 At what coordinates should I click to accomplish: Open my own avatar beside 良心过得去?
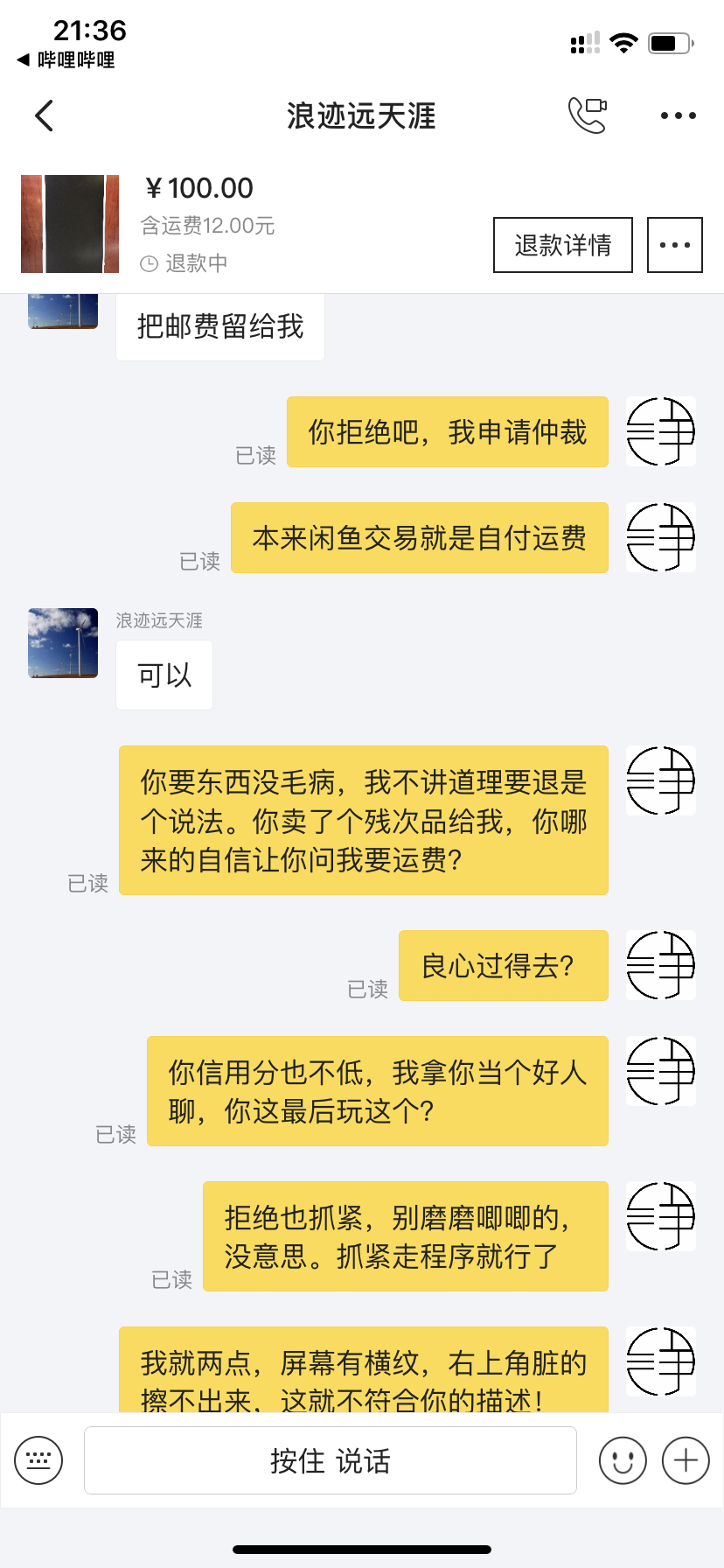[x=661, y=965]
